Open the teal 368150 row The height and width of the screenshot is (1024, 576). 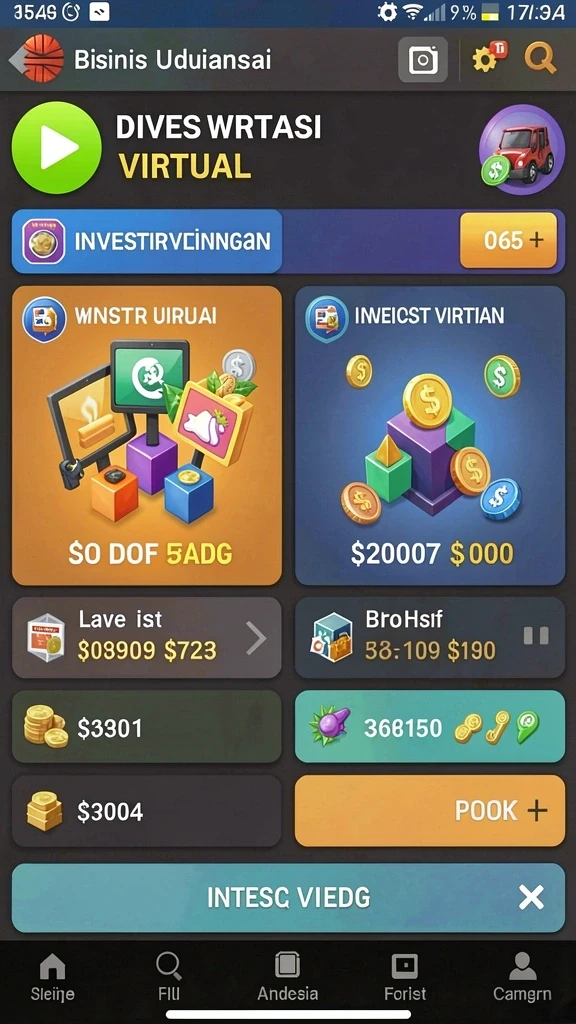pyautogui.click(x=430, y=727)
